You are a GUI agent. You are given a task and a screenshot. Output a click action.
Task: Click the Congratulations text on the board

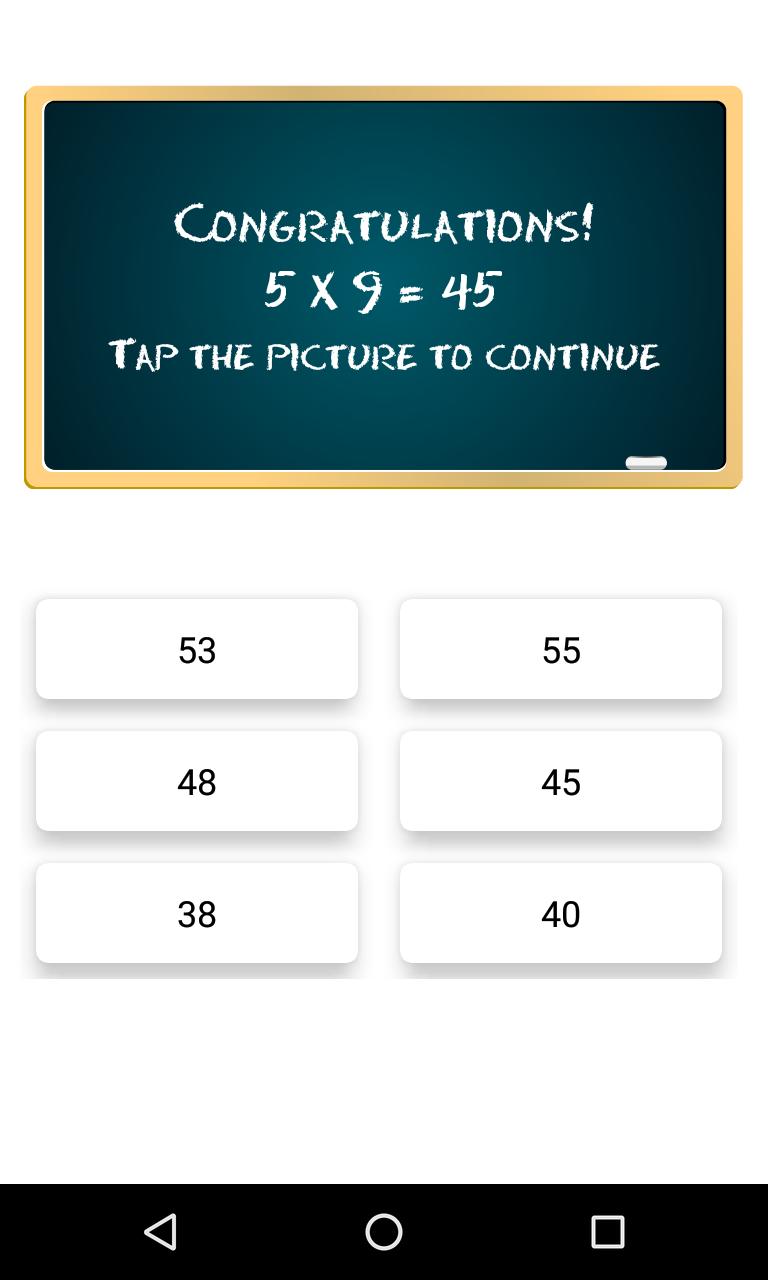[384, 222]
